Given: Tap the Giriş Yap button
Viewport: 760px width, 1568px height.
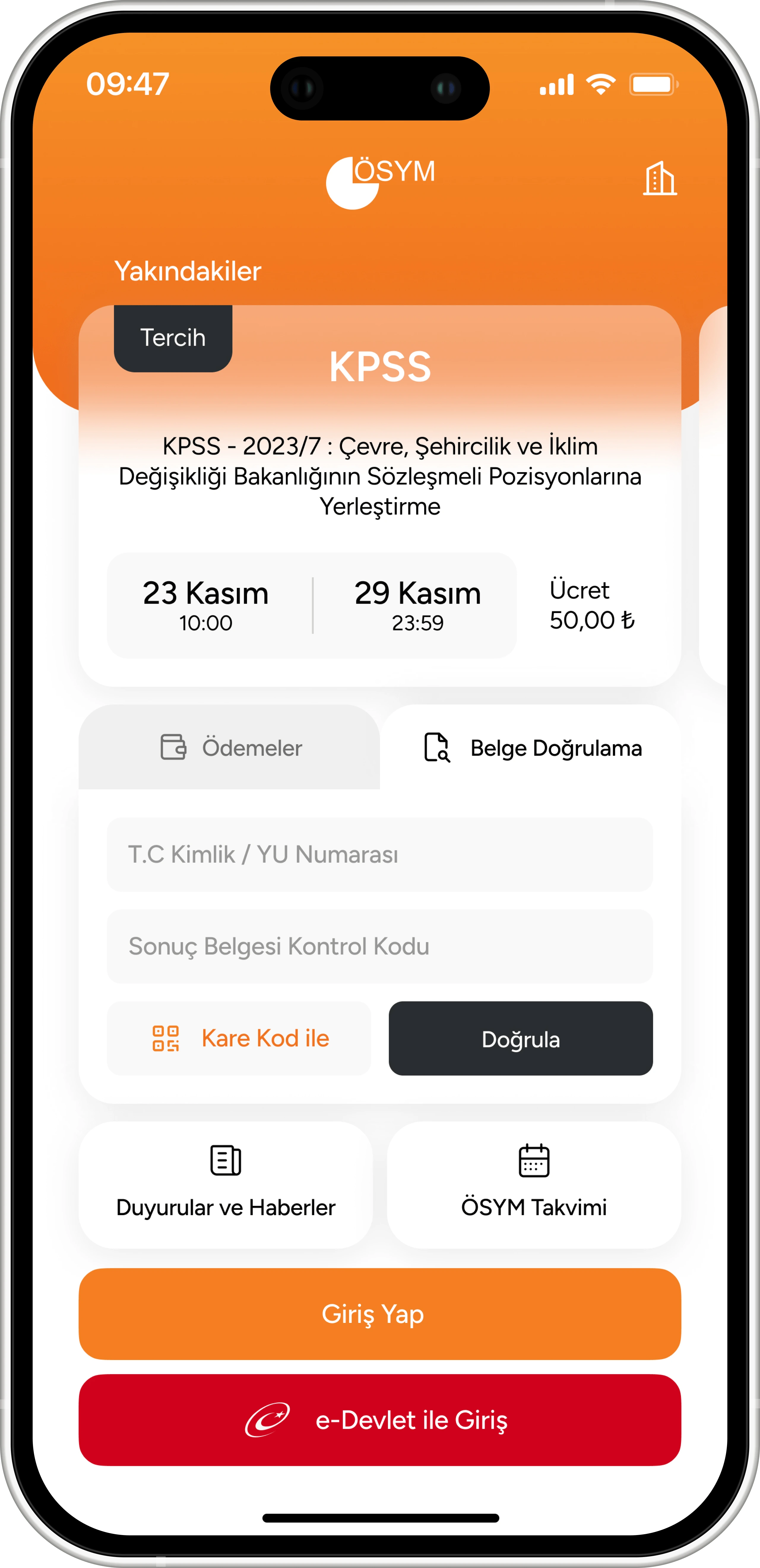Looking at the screenshot, I should (379, 1314).
